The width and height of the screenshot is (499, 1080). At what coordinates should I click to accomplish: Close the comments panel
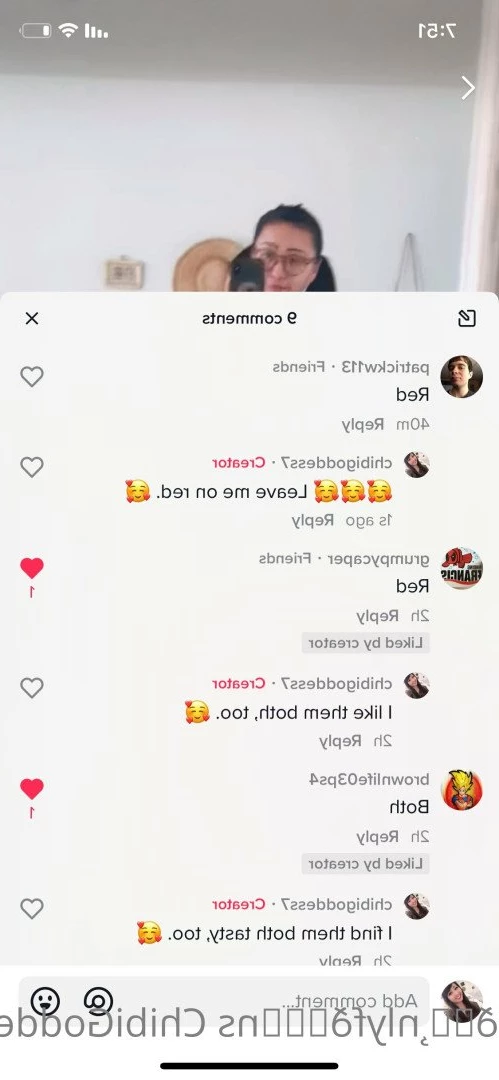pyautogui.click(x=32, y=318)
